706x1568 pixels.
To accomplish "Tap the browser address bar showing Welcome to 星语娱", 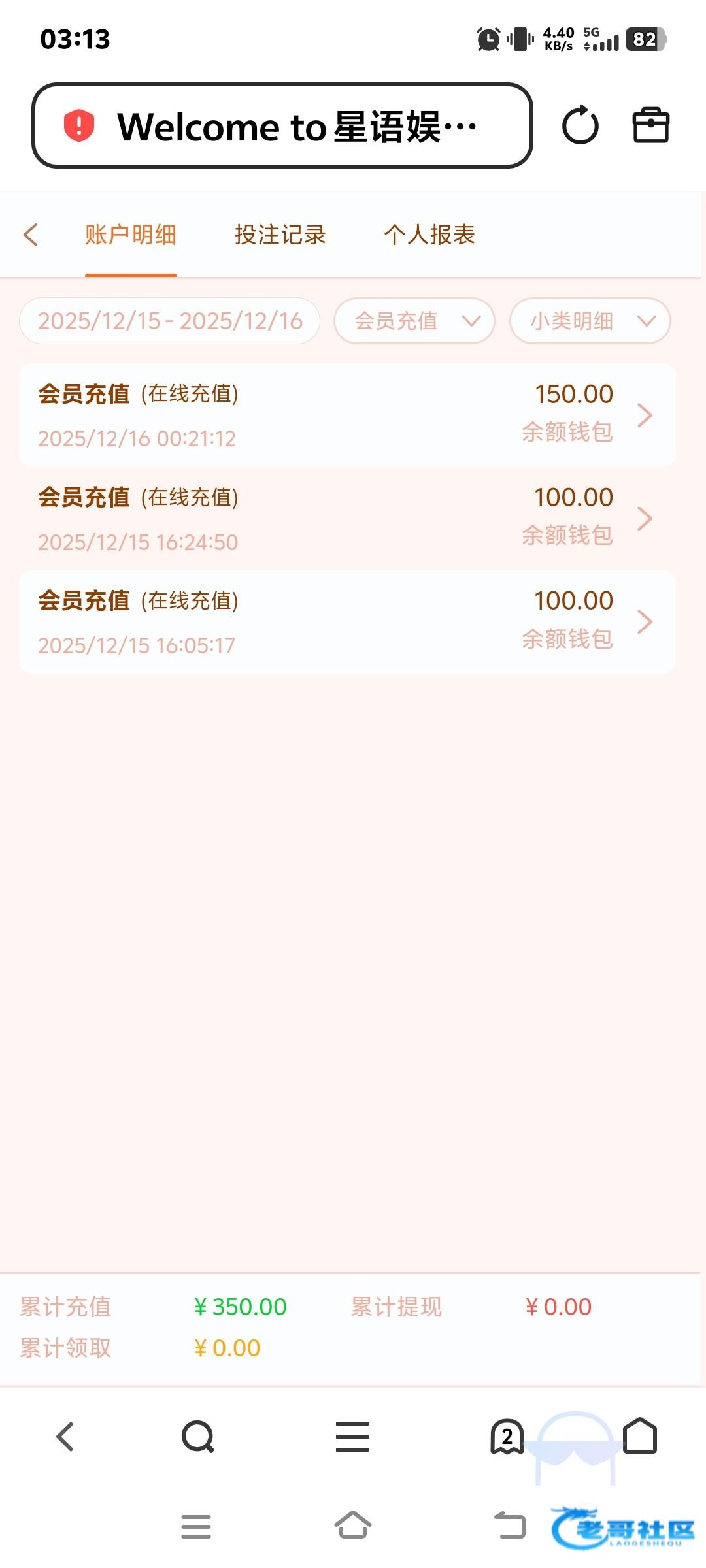I will point(281,125).
